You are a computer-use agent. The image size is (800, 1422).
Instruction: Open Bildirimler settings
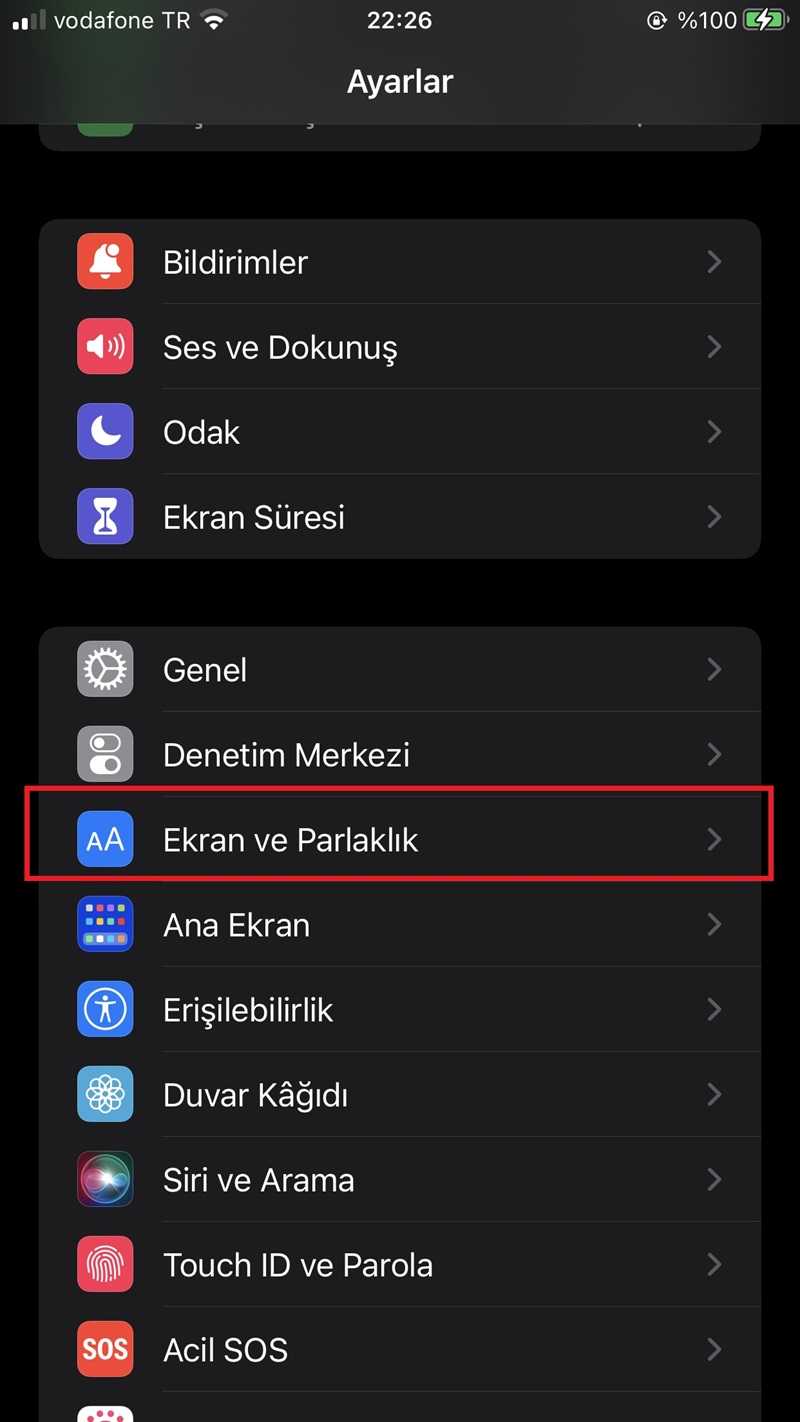tap(400, 262)
